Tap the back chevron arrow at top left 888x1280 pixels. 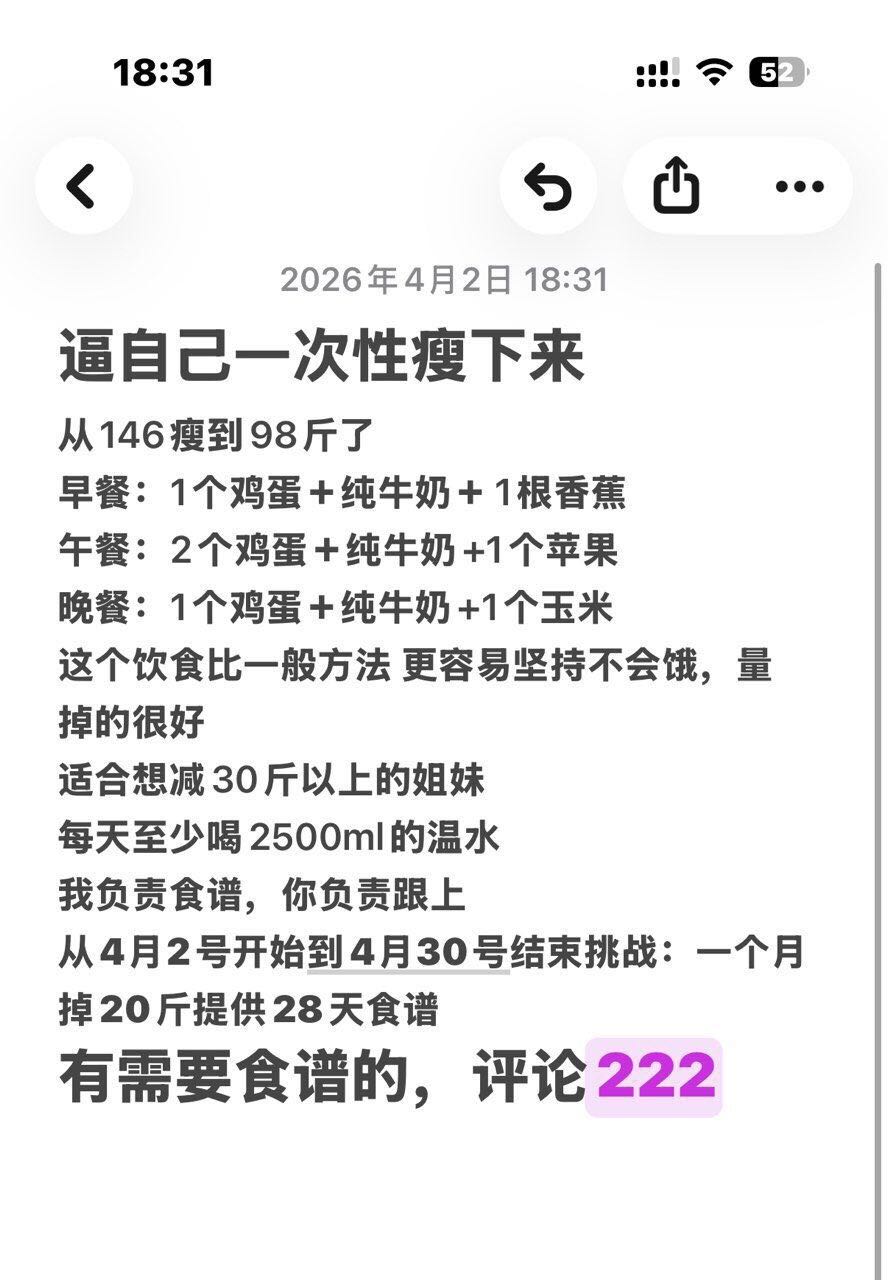pos(83,186)
